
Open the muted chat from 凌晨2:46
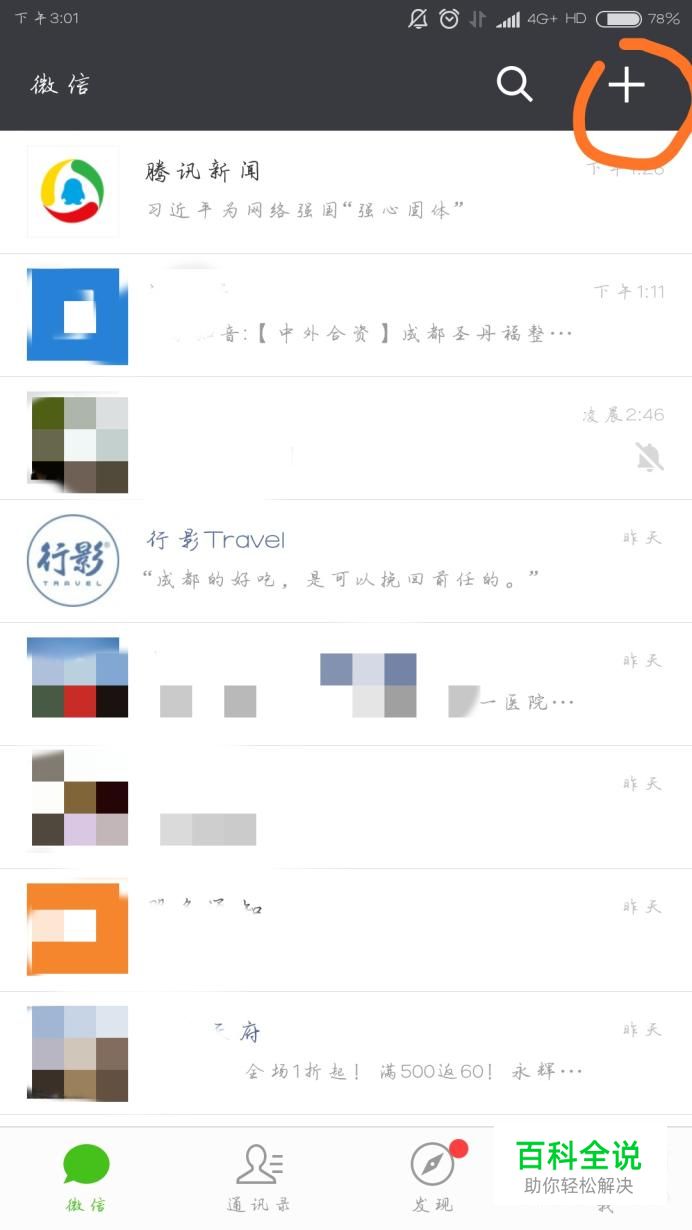coord(346,438)
